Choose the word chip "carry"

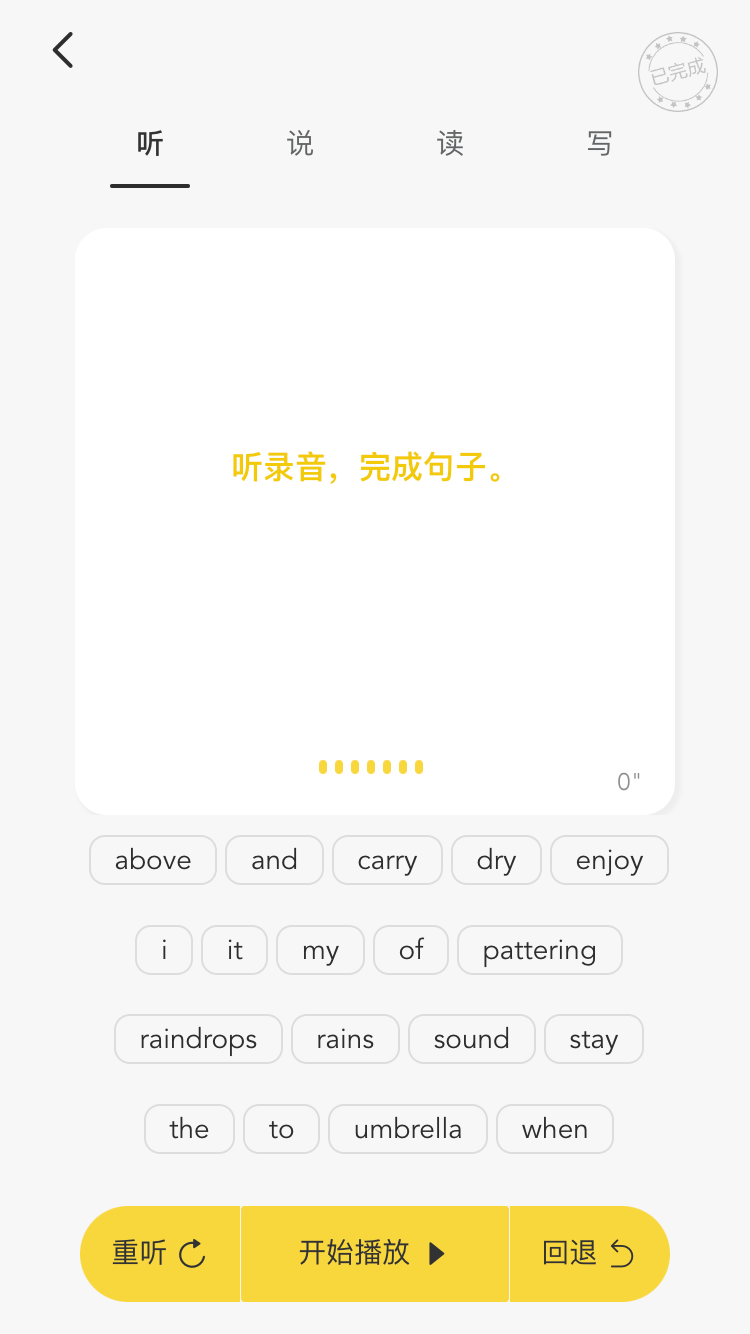[387, 860]
